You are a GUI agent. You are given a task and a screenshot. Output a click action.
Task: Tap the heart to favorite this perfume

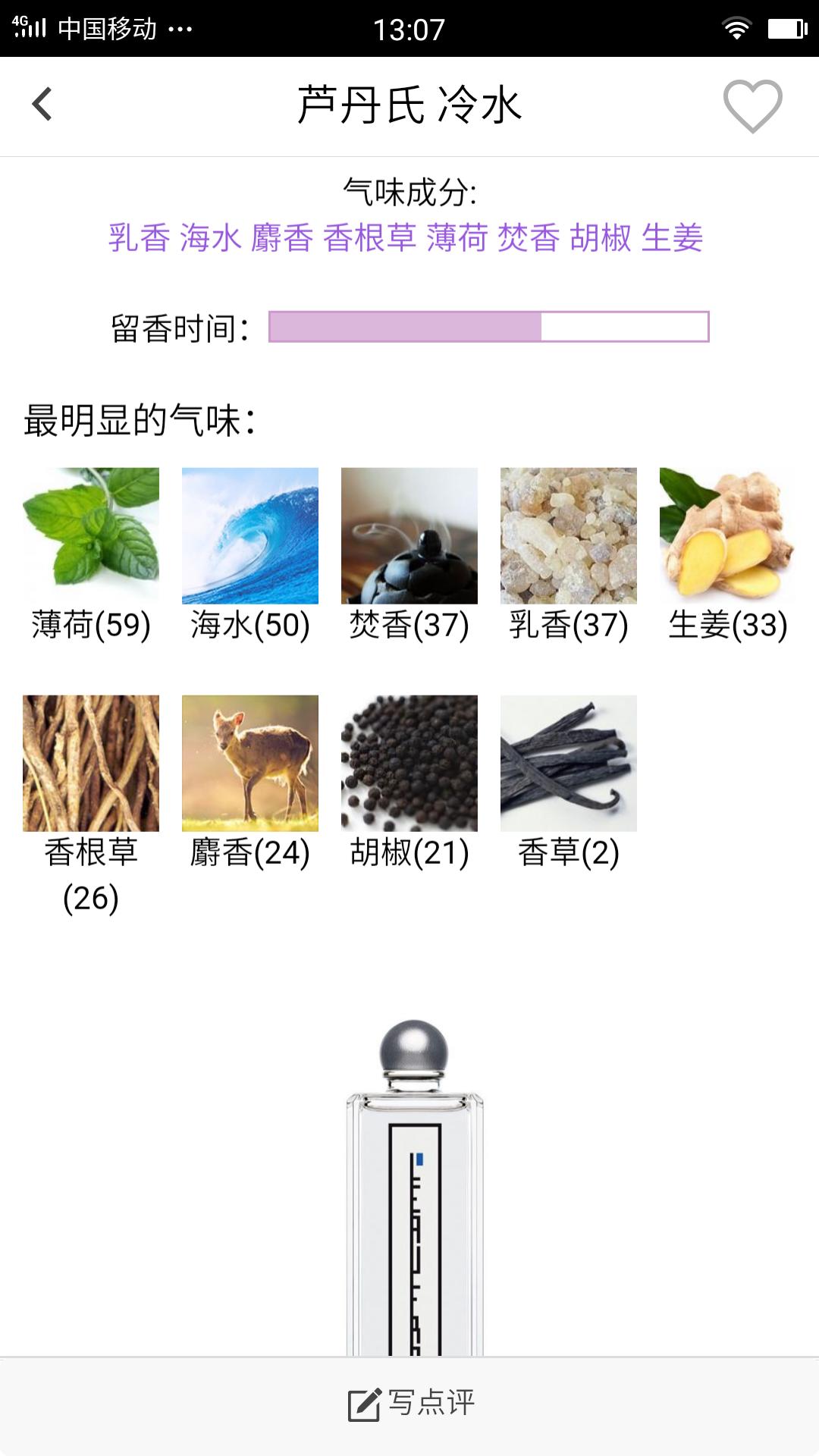(751, 106)
